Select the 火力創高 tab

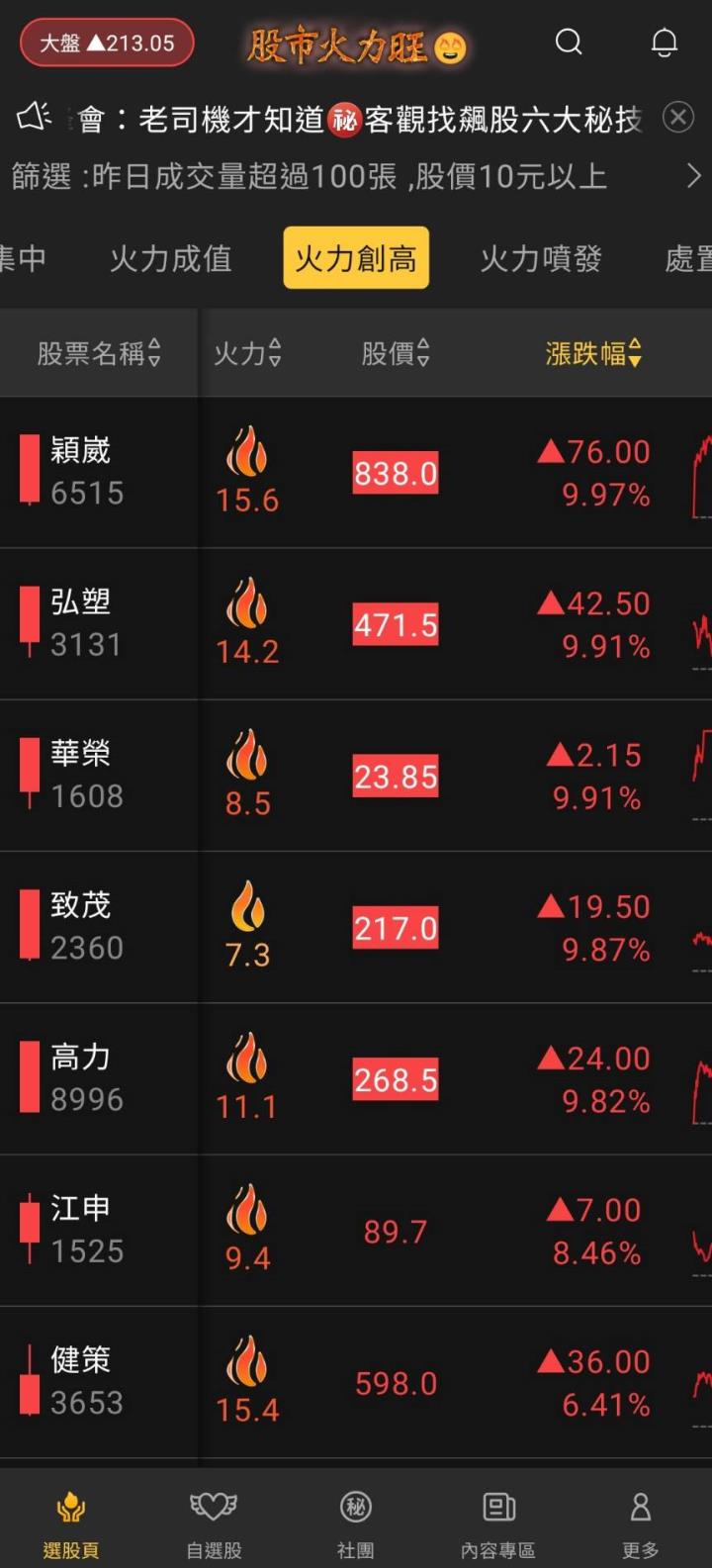pos(356,258)
